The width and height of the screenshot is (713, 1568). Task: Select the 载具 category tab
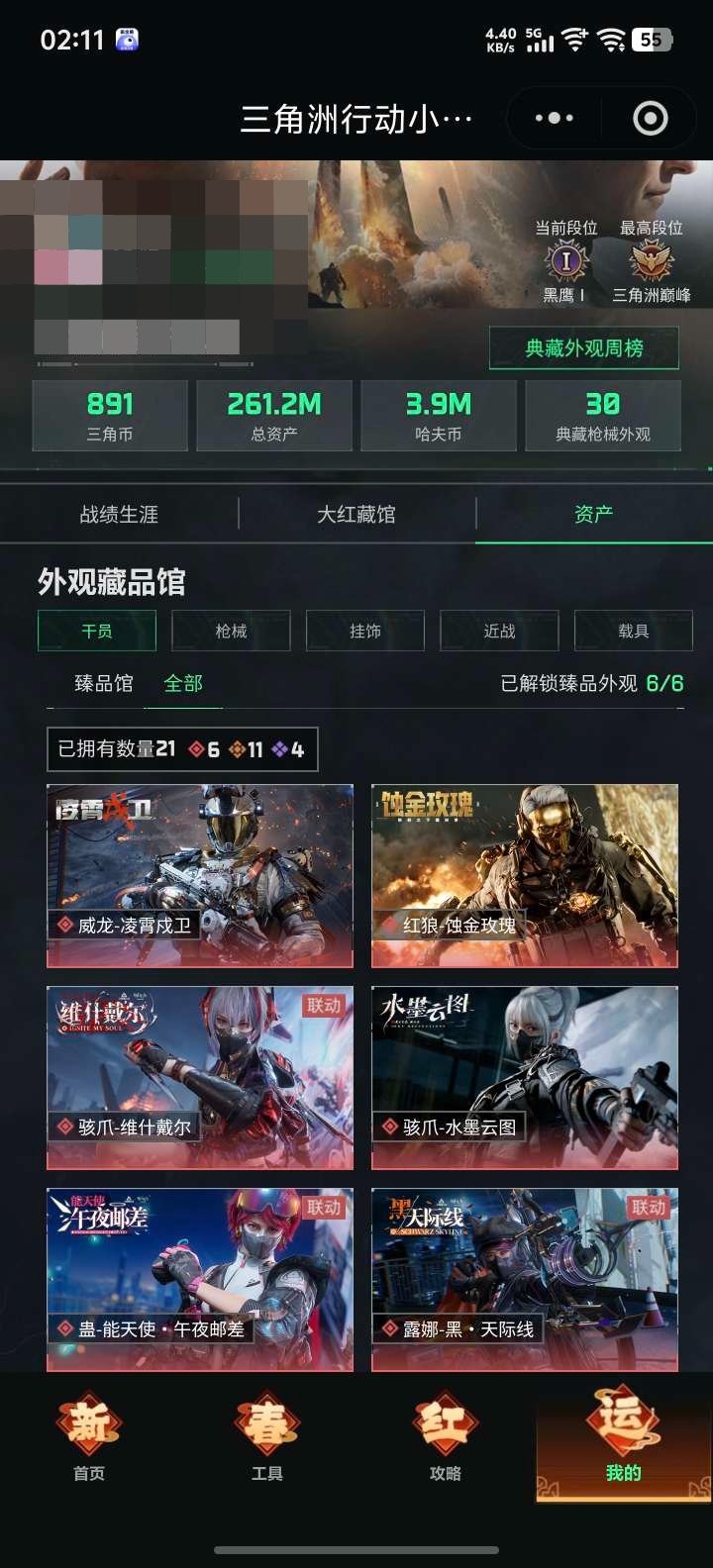tap(634, 631)
